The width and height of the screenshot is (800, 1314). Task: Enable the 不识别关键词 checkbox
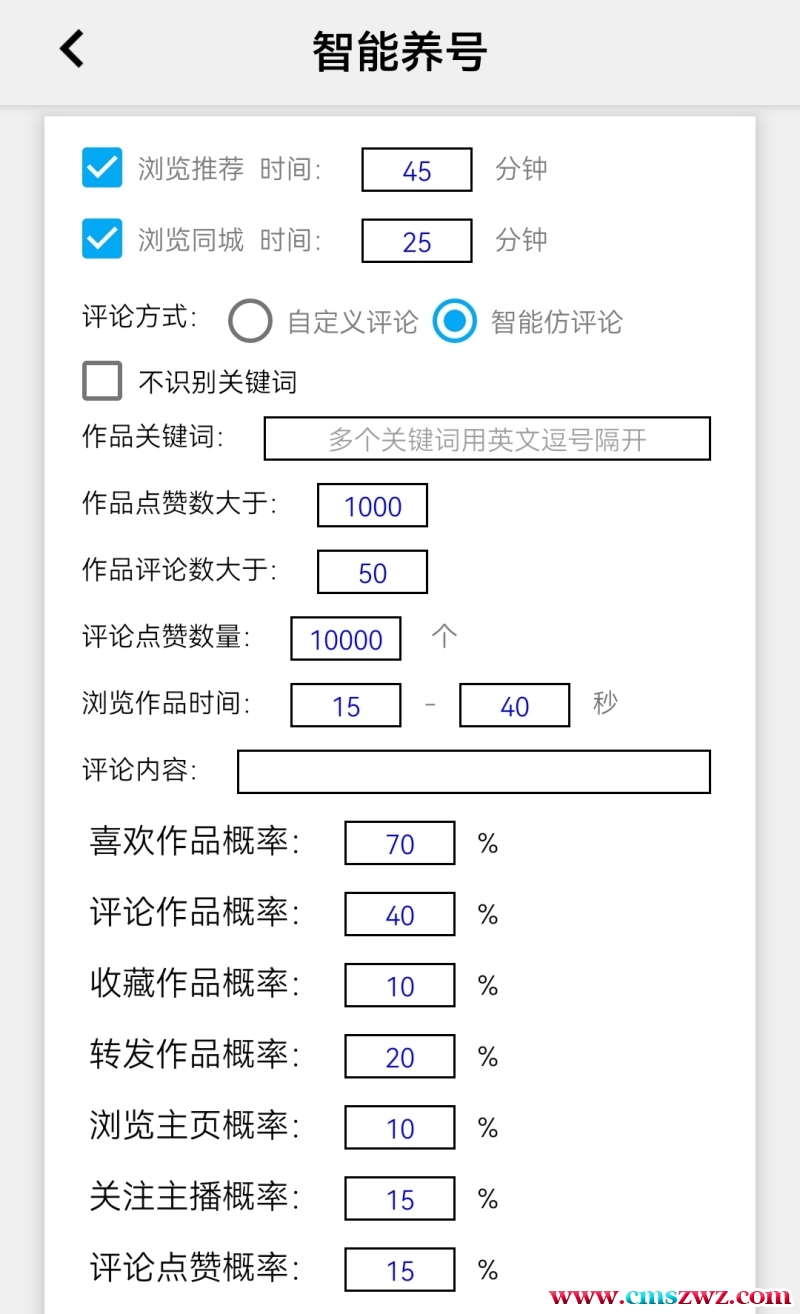102,381
